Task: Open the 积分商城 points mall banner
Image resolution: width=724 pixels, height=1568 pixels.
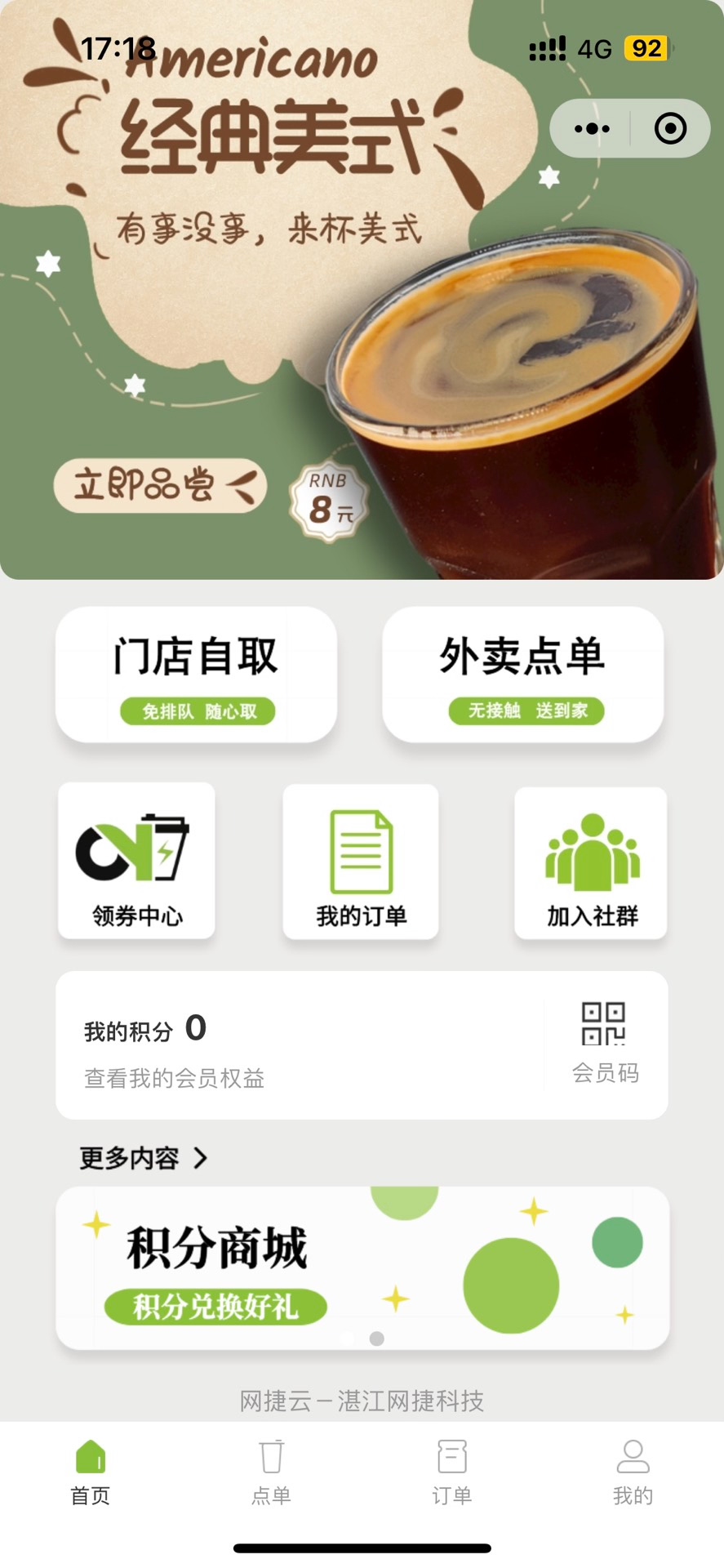Action: (x=362, y=1267)
